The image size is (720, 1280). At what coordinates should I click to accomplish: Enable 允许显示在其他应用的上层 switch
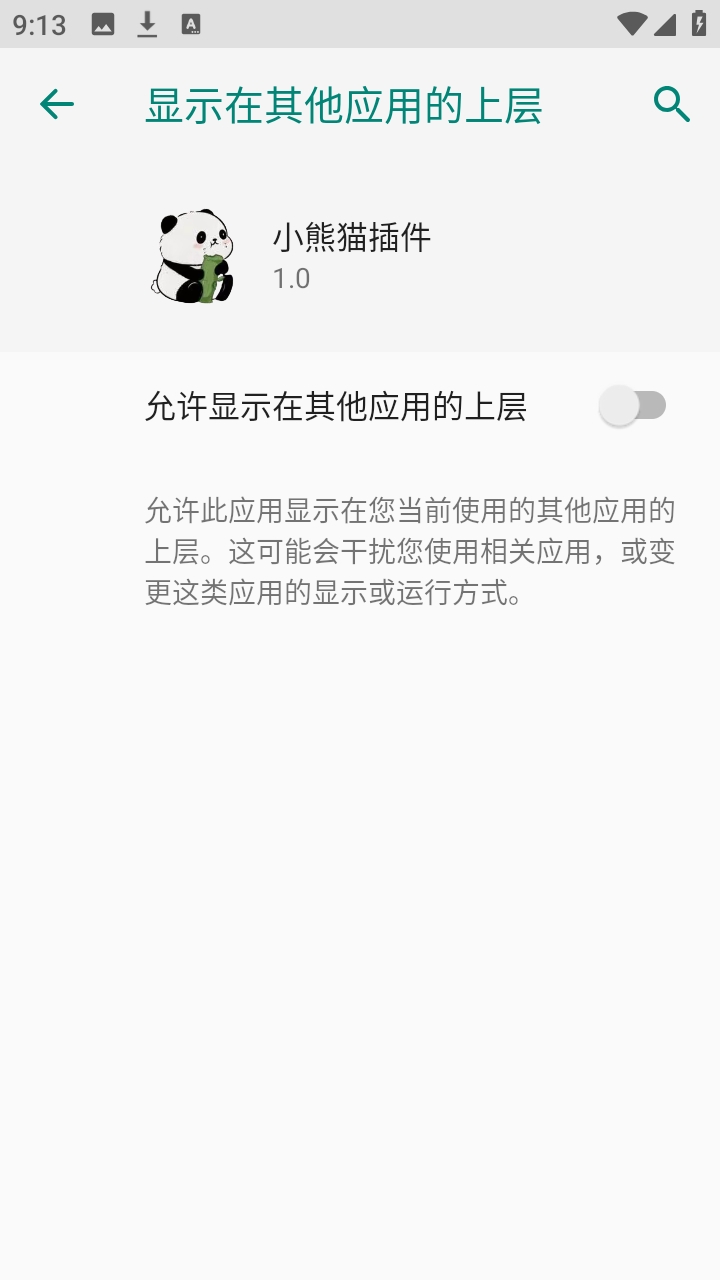coord(632,406)
